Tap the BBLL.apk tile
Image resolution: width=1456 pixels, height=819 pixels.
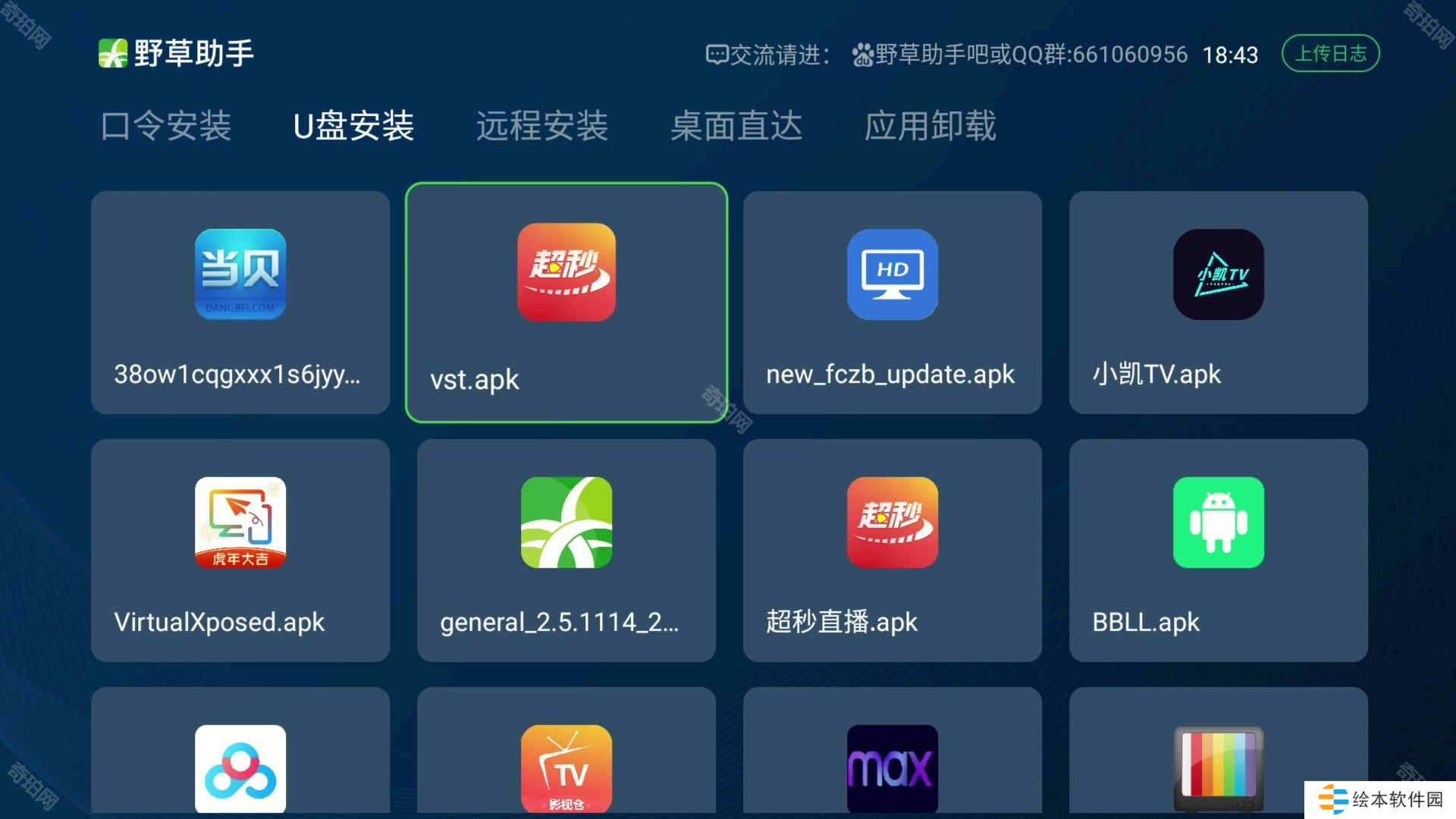coord(1219,551)
